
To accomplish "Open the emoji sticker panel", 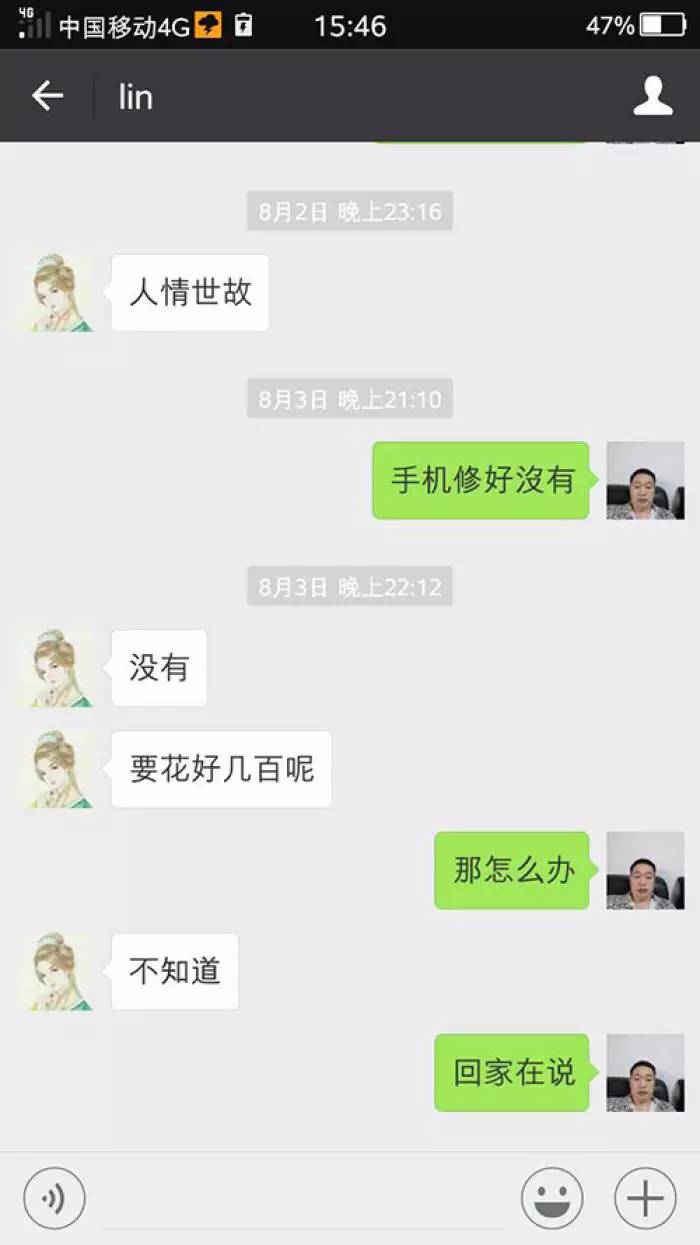I will click(x=551, y=1197).
